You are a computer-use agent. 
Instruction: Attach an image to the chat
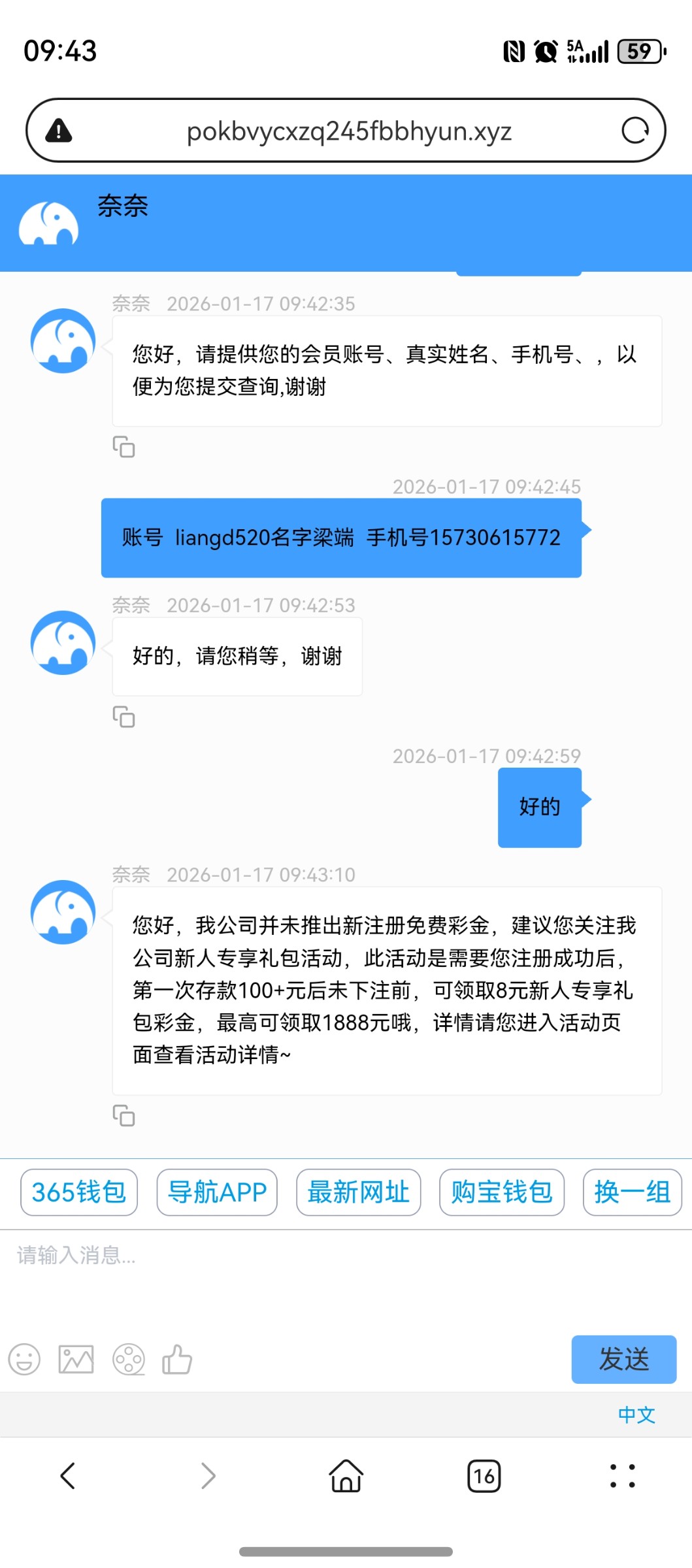point(76,1360)
